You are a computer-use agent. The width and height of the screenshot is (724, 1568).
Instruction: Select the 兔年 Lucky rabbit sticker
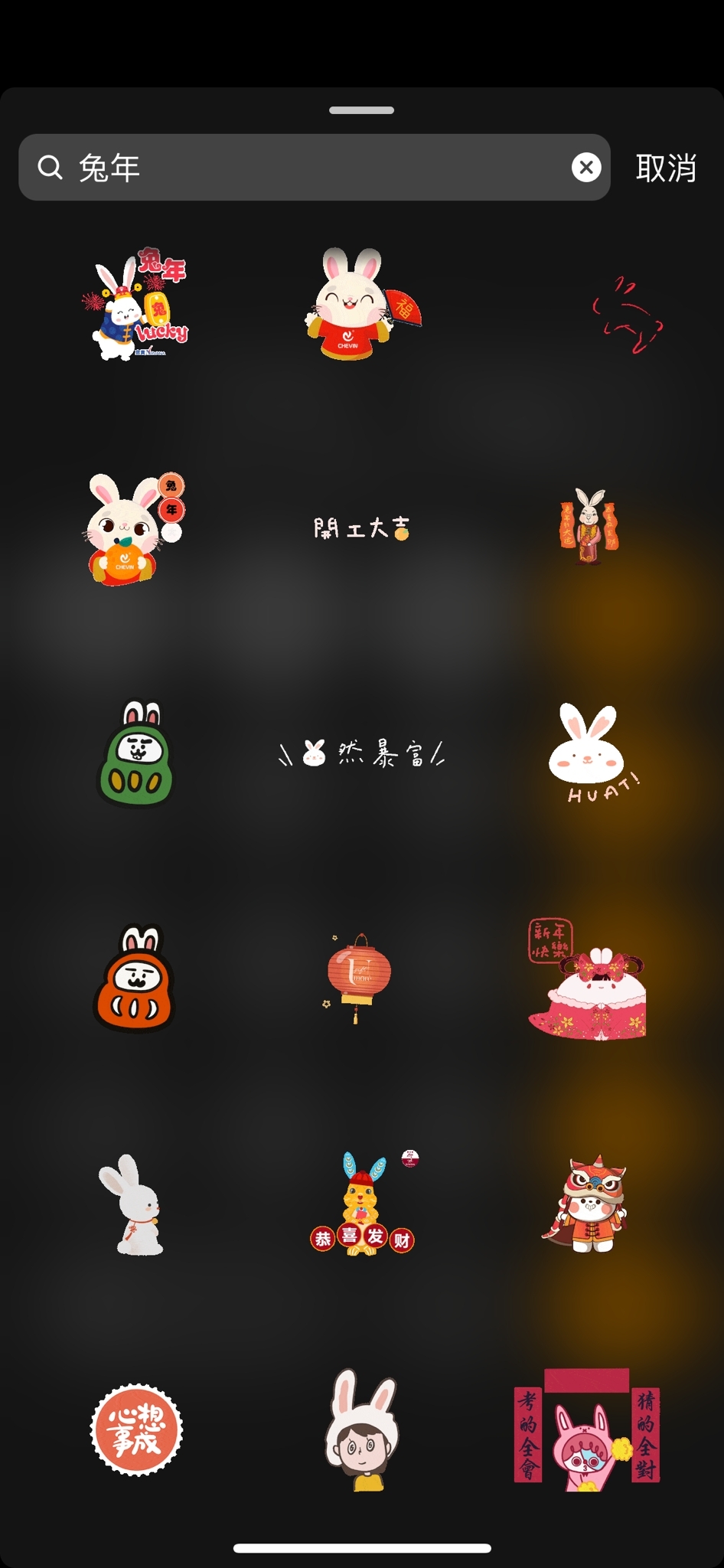(x=136, y=304)
